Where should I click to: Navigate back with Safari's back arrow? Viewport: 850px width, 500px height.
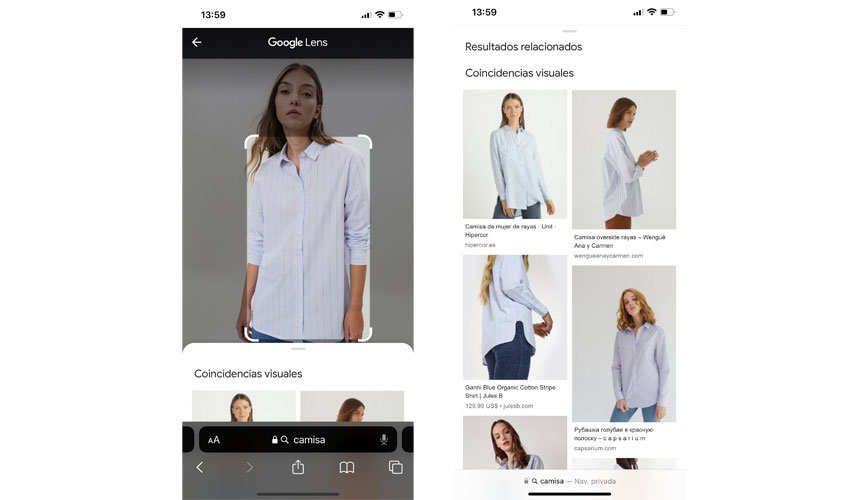200,467
